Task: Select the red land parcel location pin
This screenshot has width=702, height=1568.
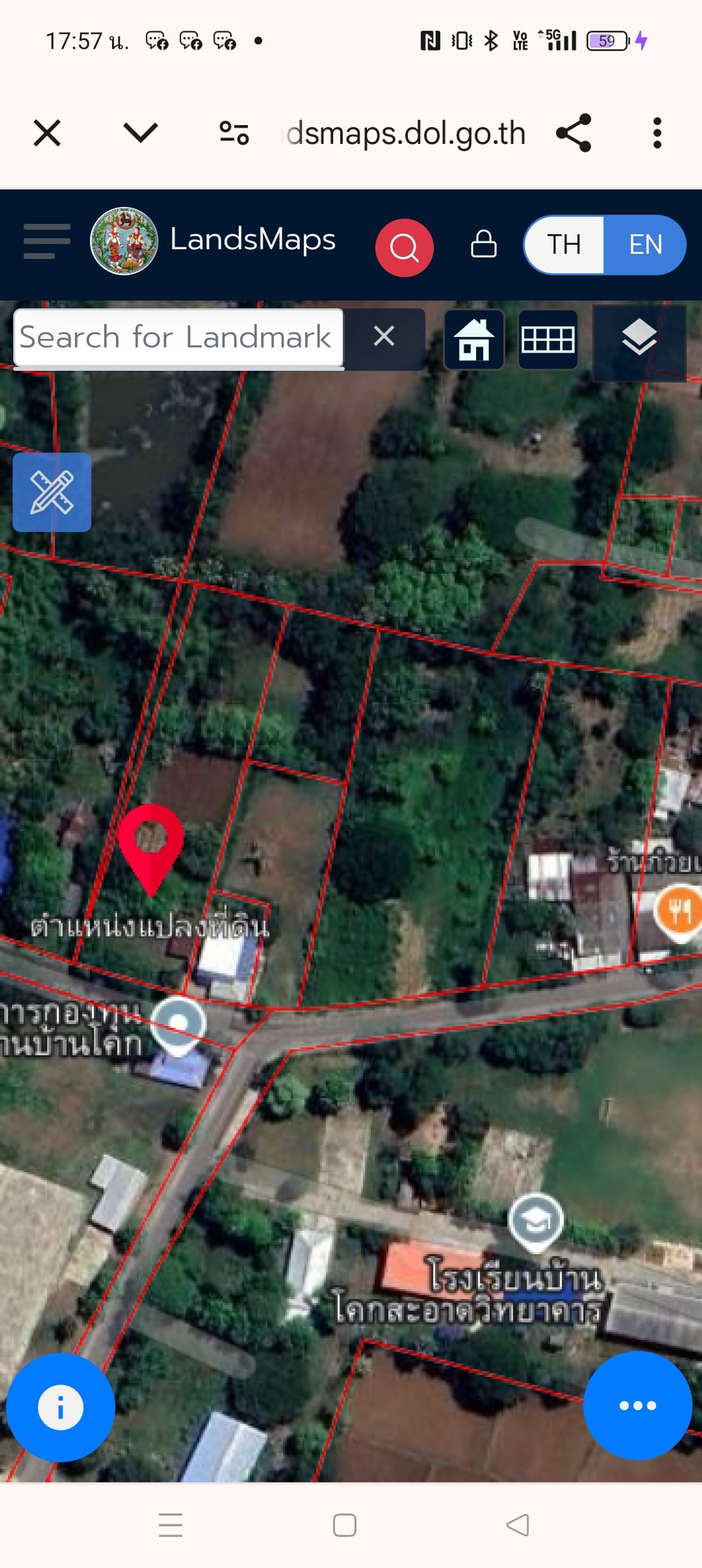Action: point(151,843)
